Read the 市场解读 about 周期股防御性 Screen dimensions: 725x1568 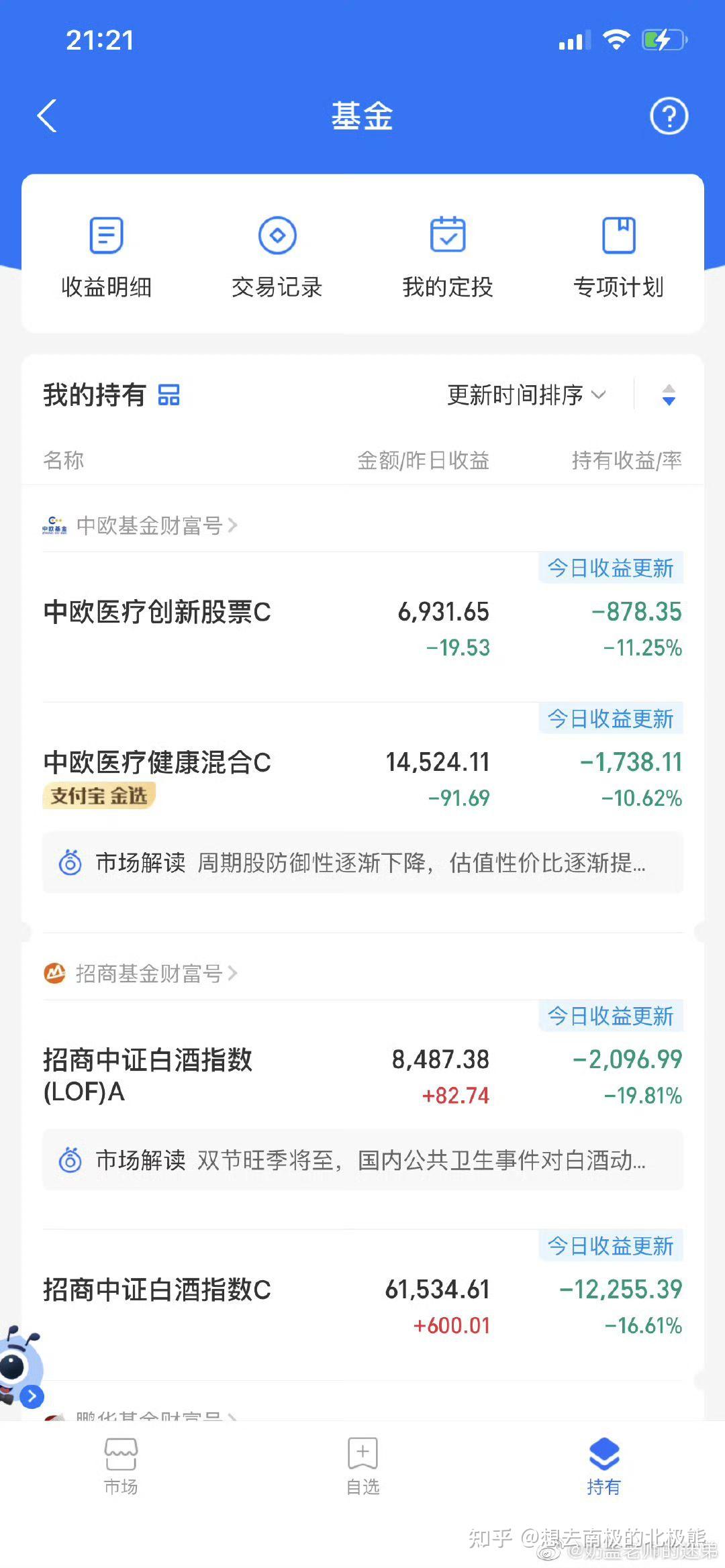coord(362,862)
